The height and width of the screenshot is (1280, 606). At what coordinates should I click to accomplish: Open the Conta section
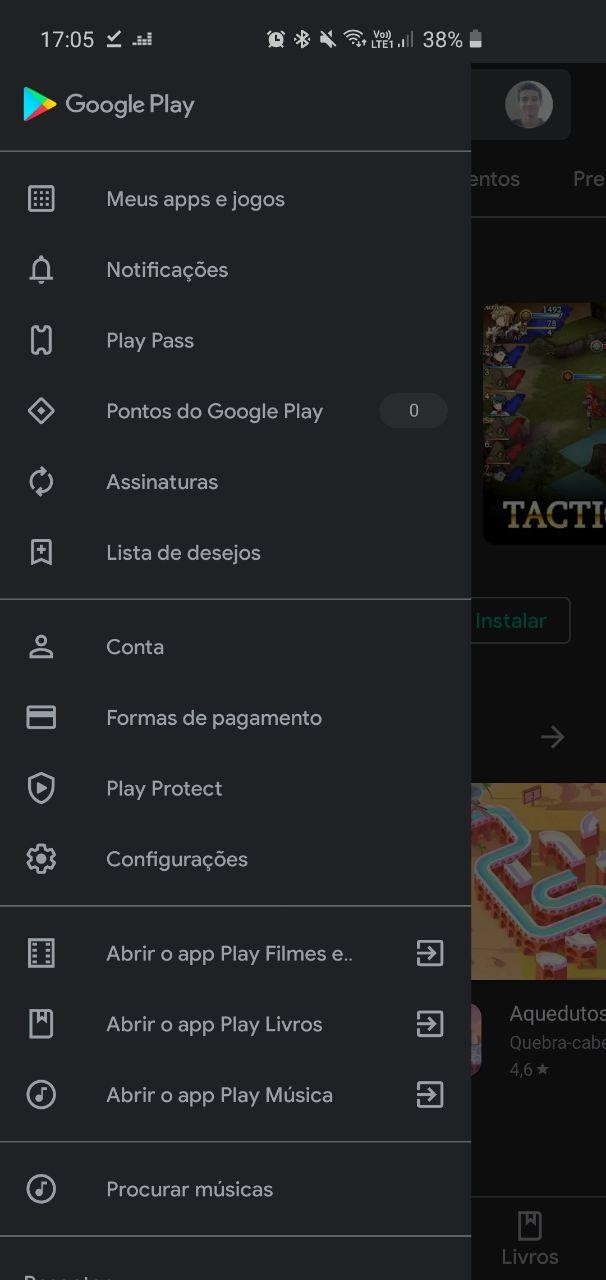[x=135, y=647]
